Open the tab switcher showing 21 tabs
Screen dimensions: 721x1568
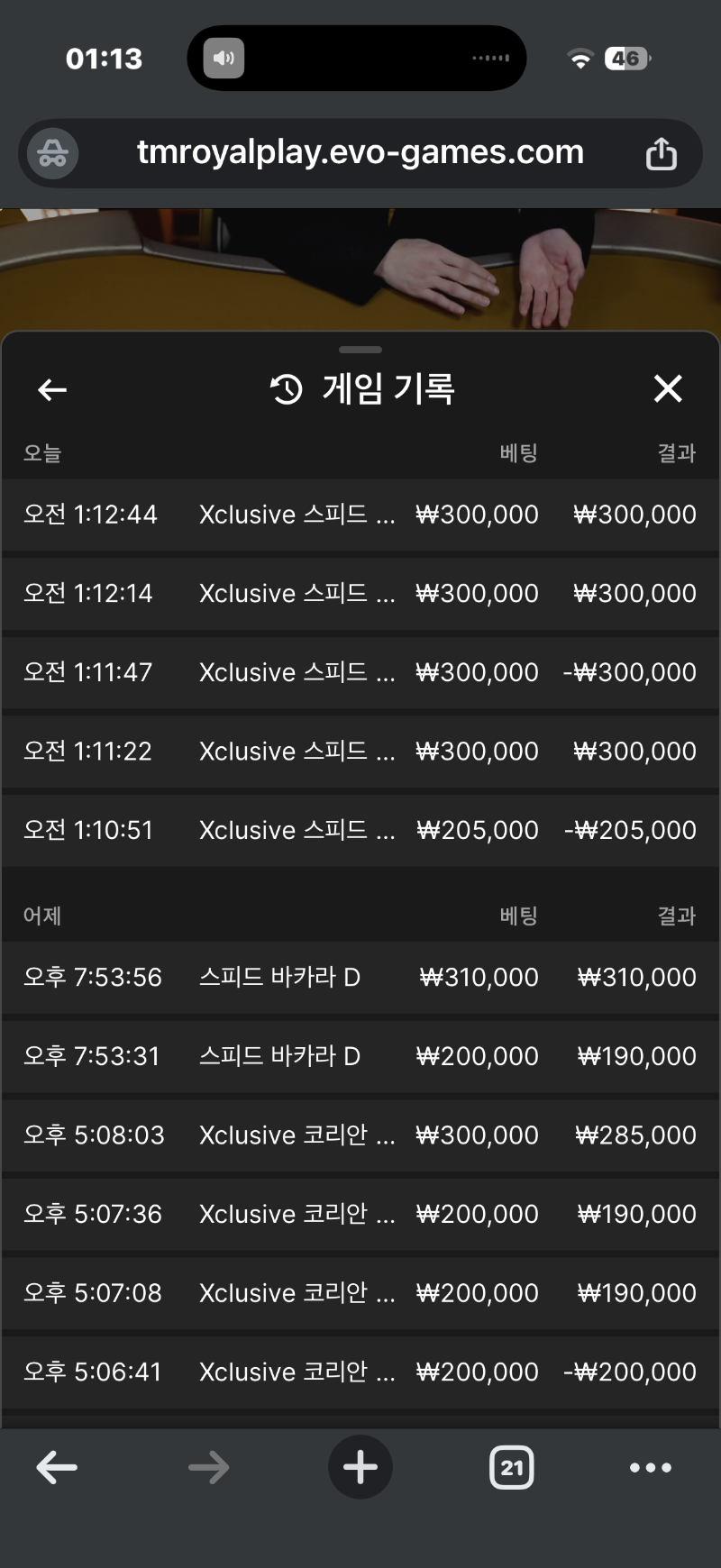(512, 1468)
